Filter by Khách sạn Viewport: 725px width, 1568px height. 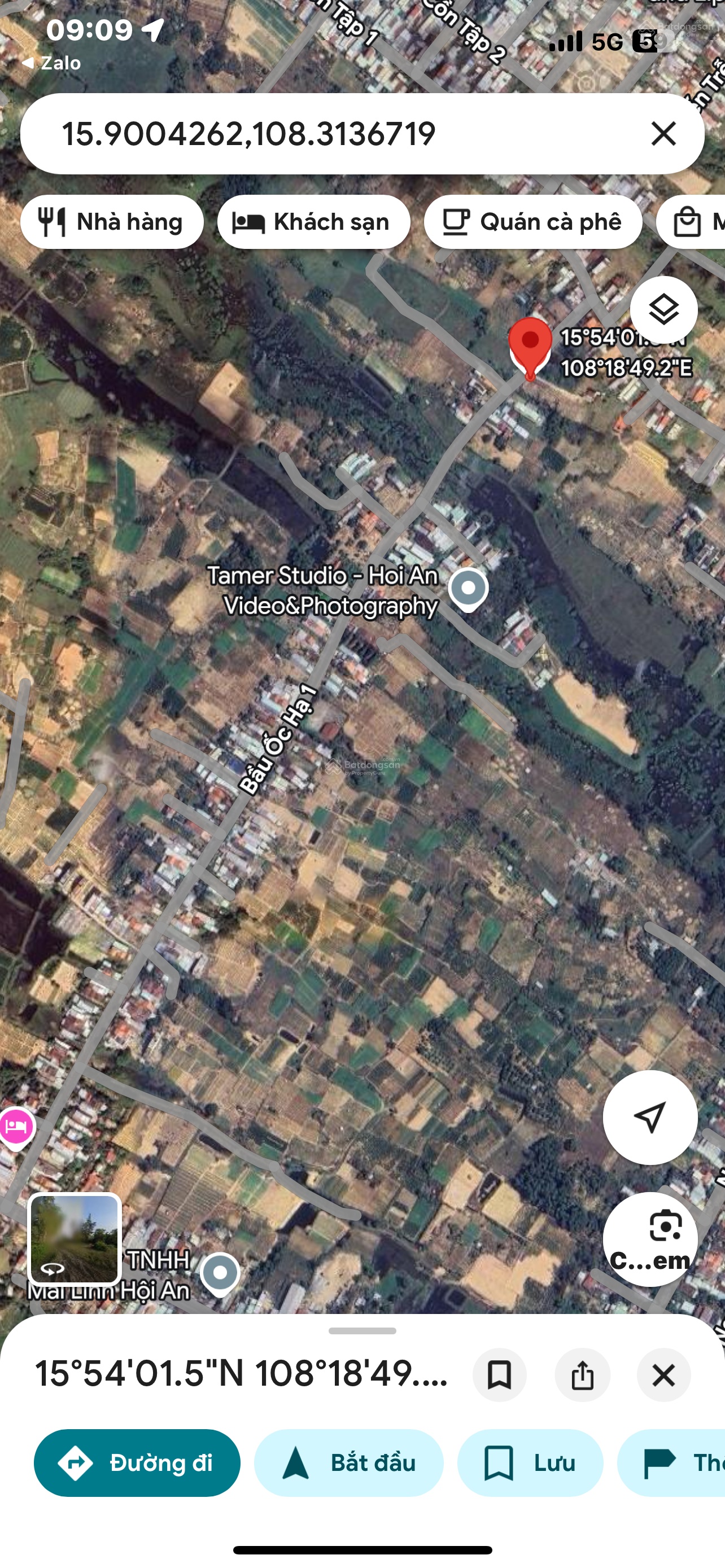point(313,222)
